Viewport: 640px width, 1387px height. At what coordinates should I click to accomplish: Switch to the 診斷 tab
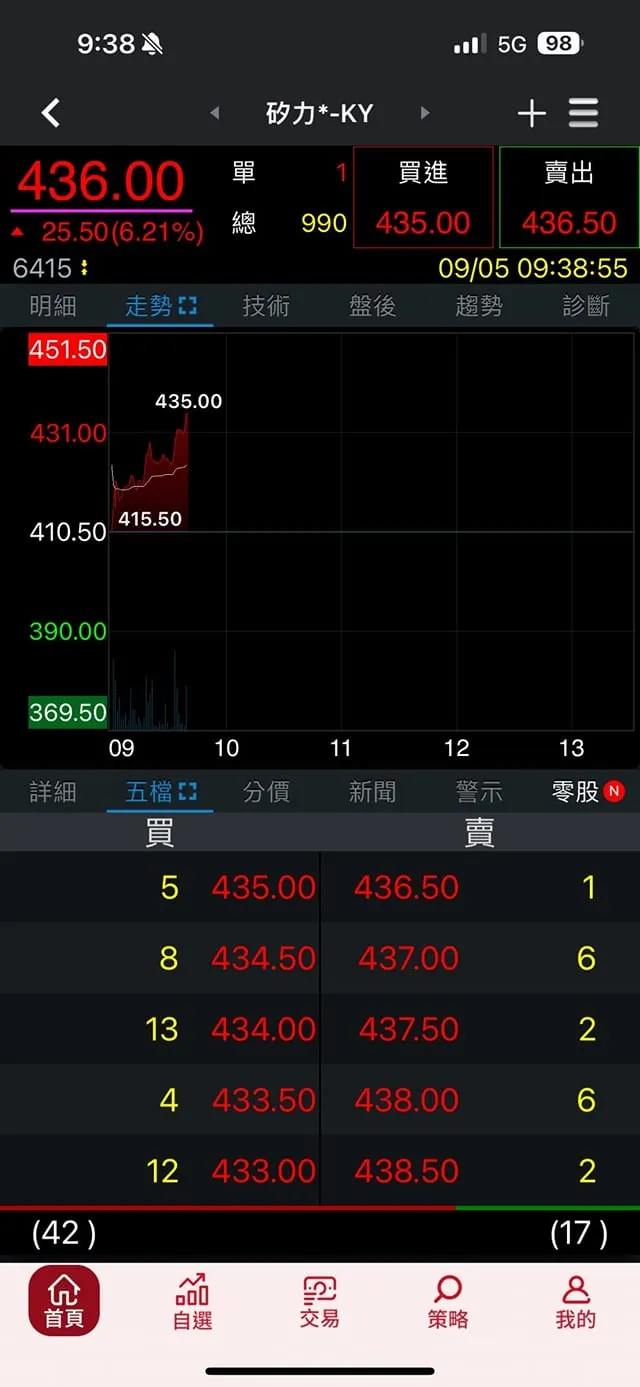coord(585,306)
